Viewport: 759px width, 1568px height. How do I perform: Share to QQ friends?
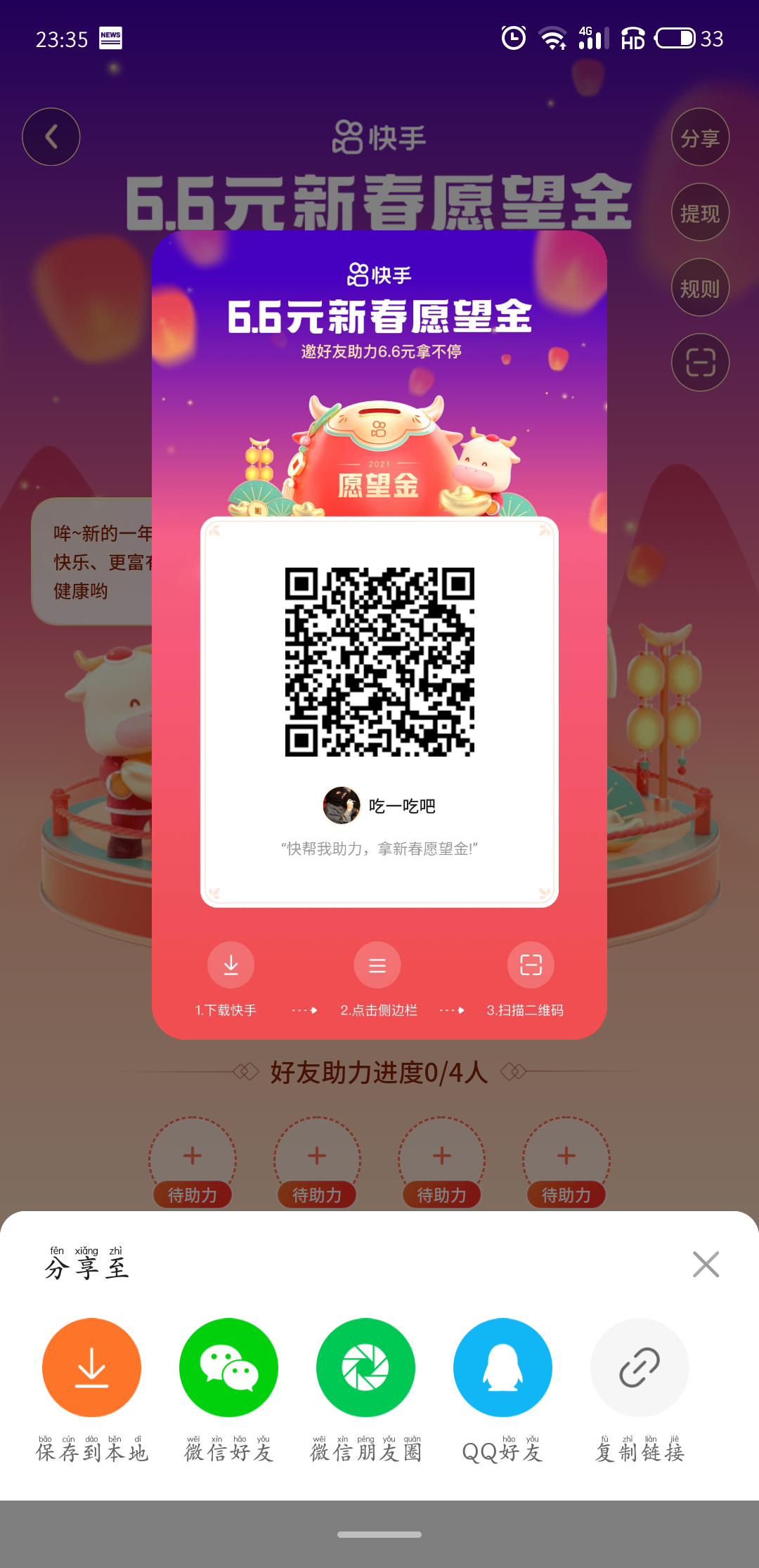[502, 1367]
